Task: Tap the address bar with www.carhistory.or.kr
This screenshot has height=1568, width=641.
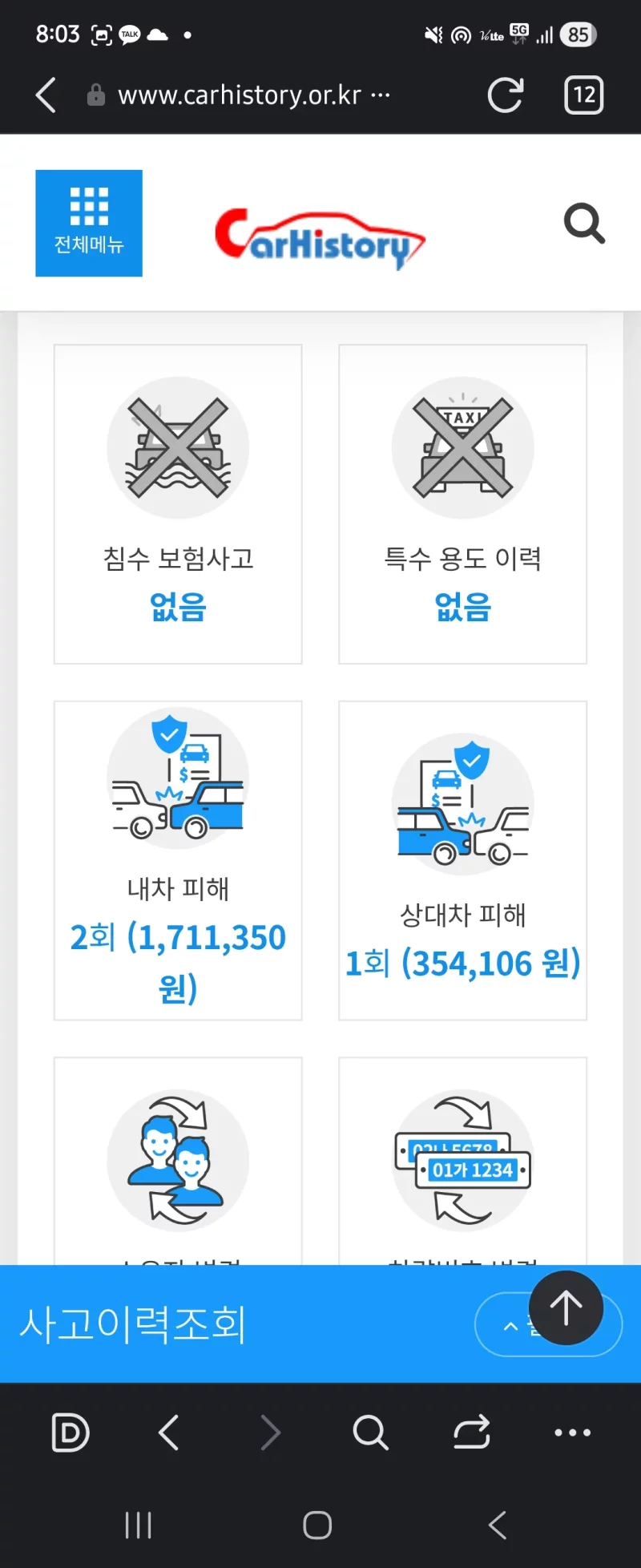Action: 240,95
